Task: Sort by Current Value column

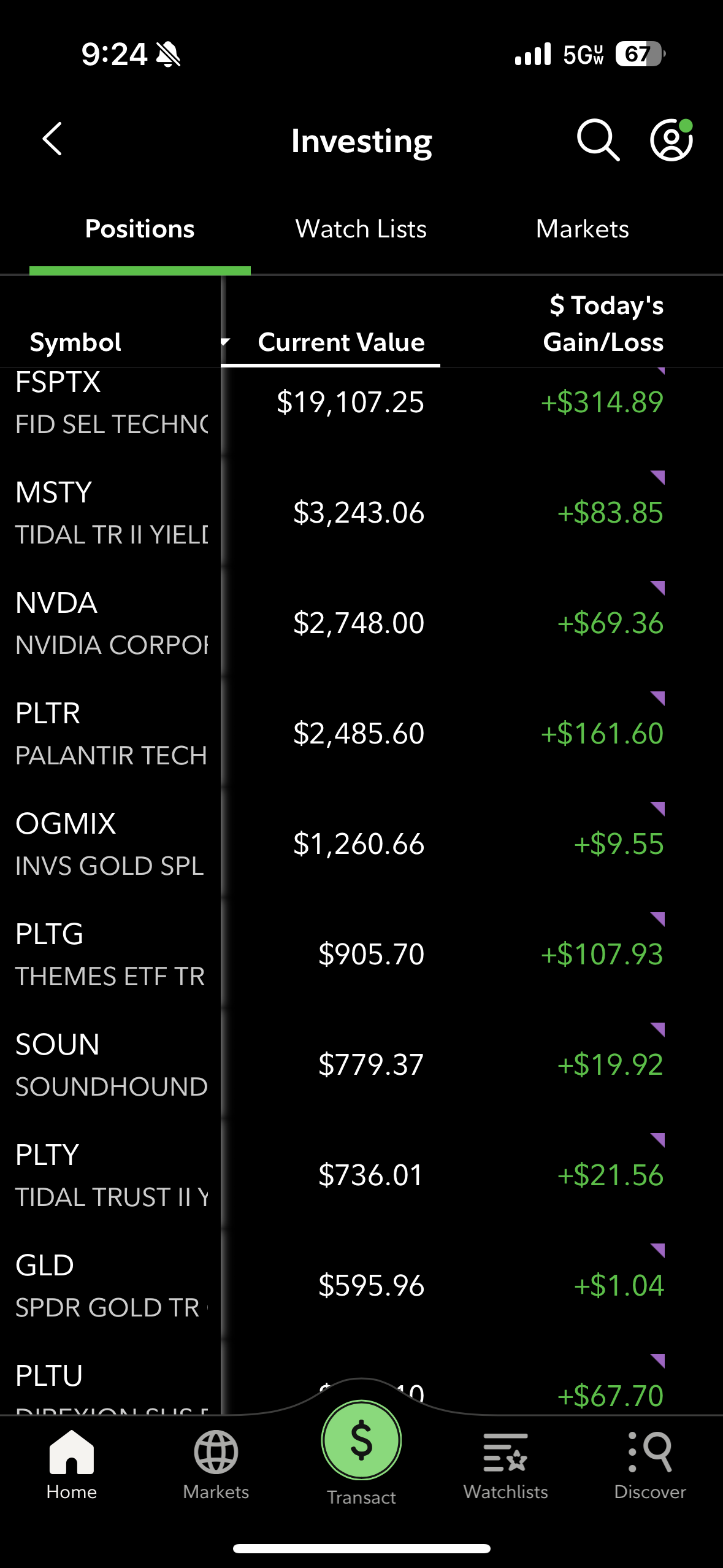Action: pyautogui.click(x=341, y=342)
